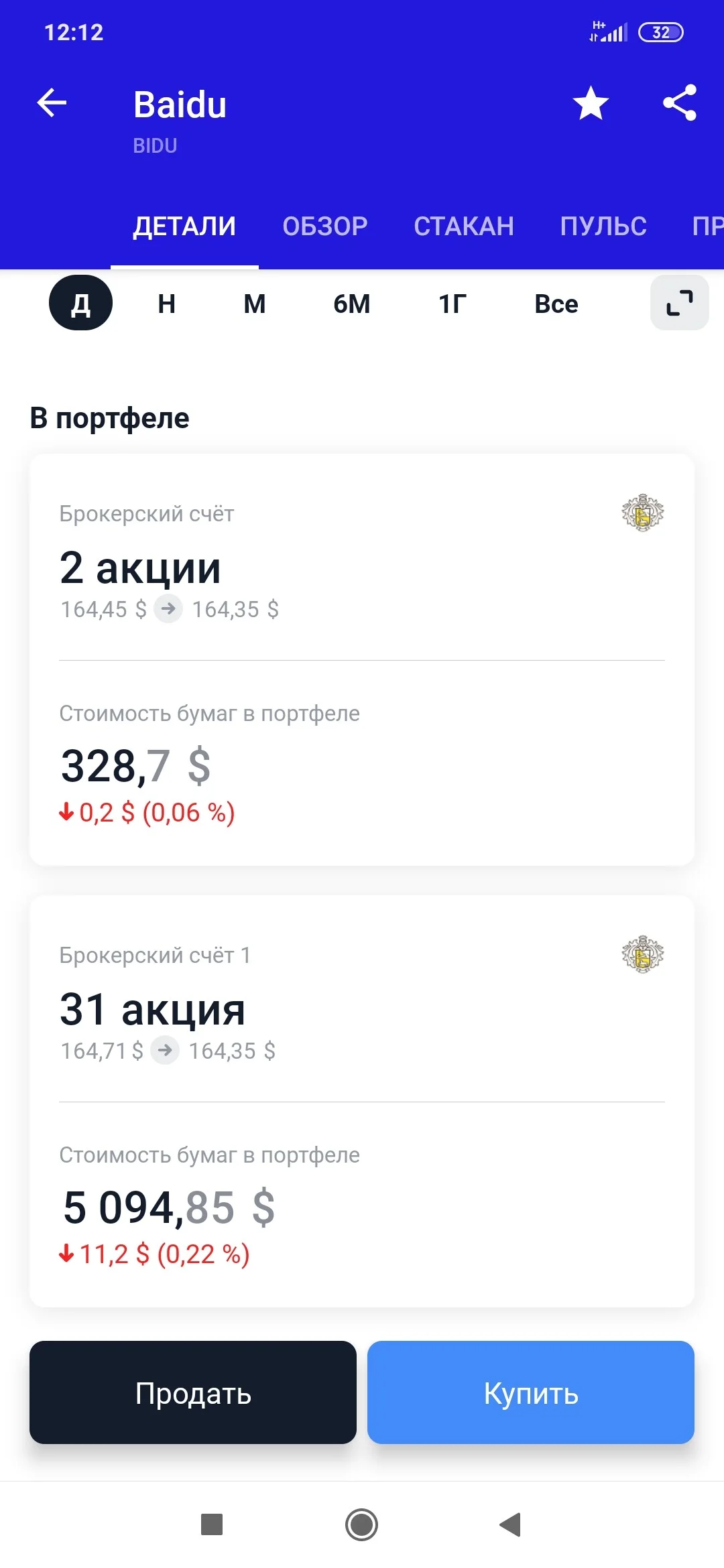Expand the chart to fullscreen
This screenshot has width=724, height=1568.
(680, 303)
